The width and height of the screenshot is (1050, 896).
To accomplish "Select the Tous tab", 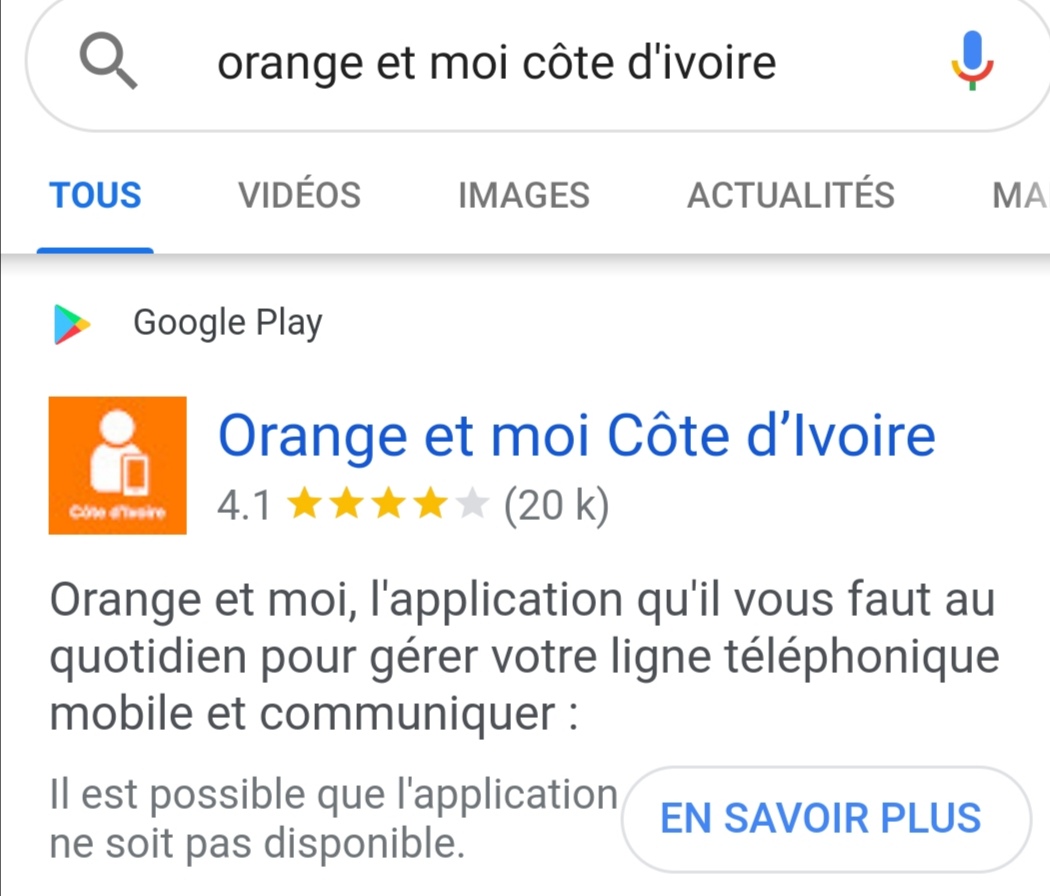I will click(x=96, y=195).
